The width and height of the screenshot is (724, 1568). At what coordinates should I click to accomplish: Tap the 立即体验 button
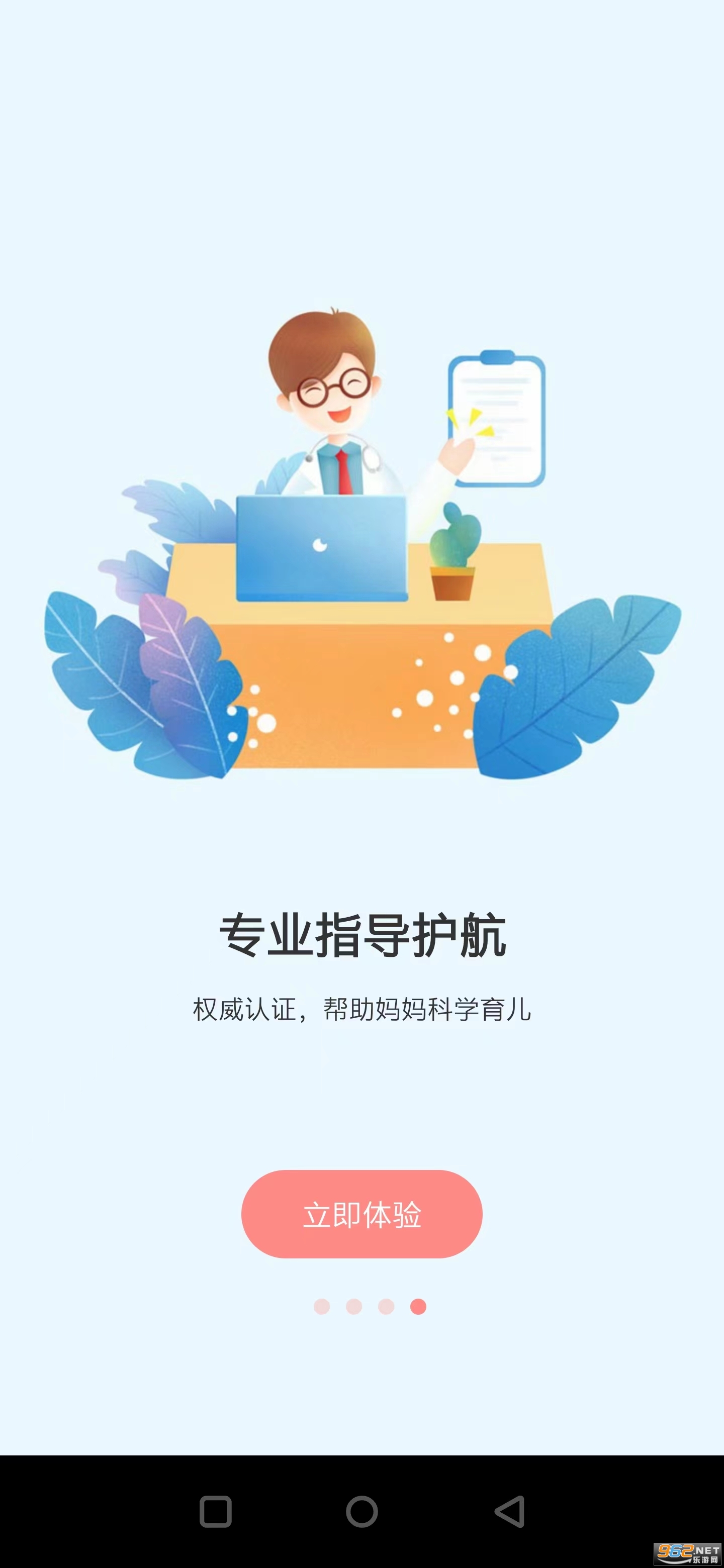361,1214
